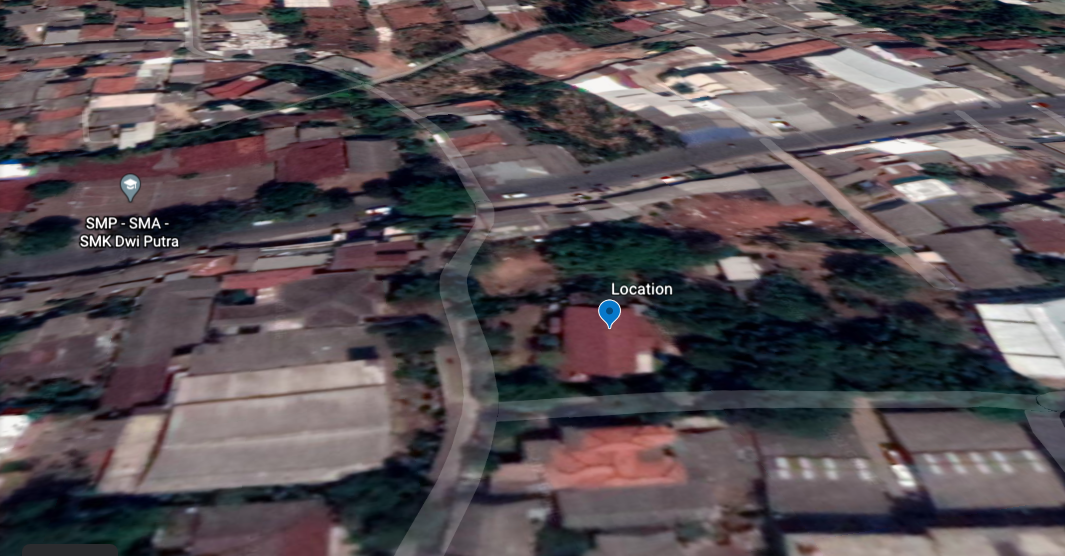This screenshot has width=1065, height=556.
Task: Tap the blue Location pin marker
Action: coord(609,314)
